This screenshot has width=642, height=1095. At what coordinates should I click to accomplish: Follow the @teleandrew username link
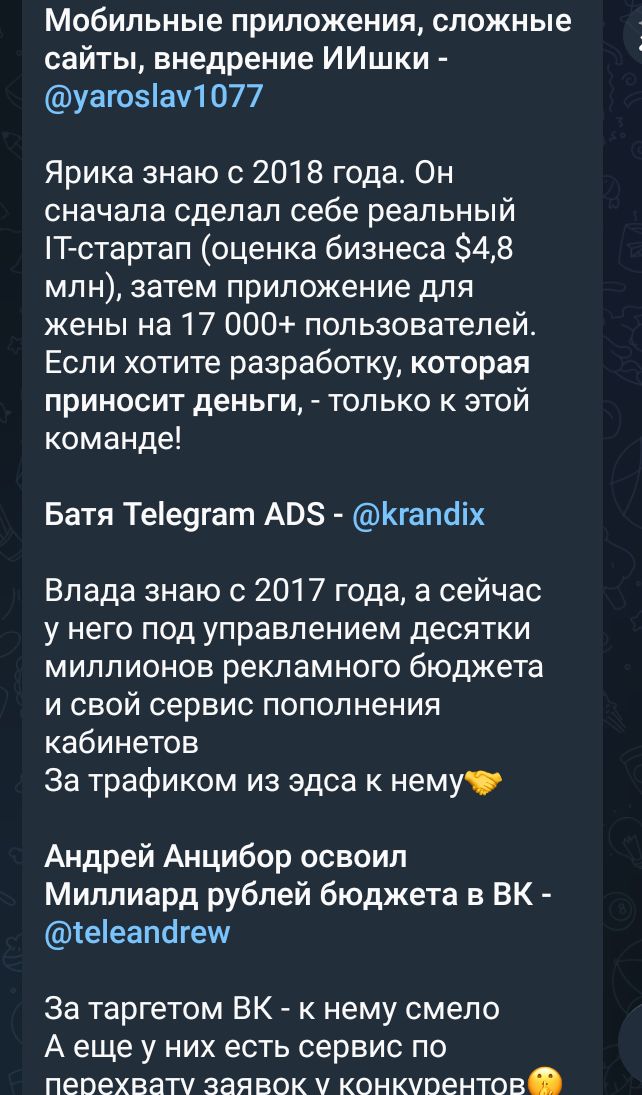[138, 932]
